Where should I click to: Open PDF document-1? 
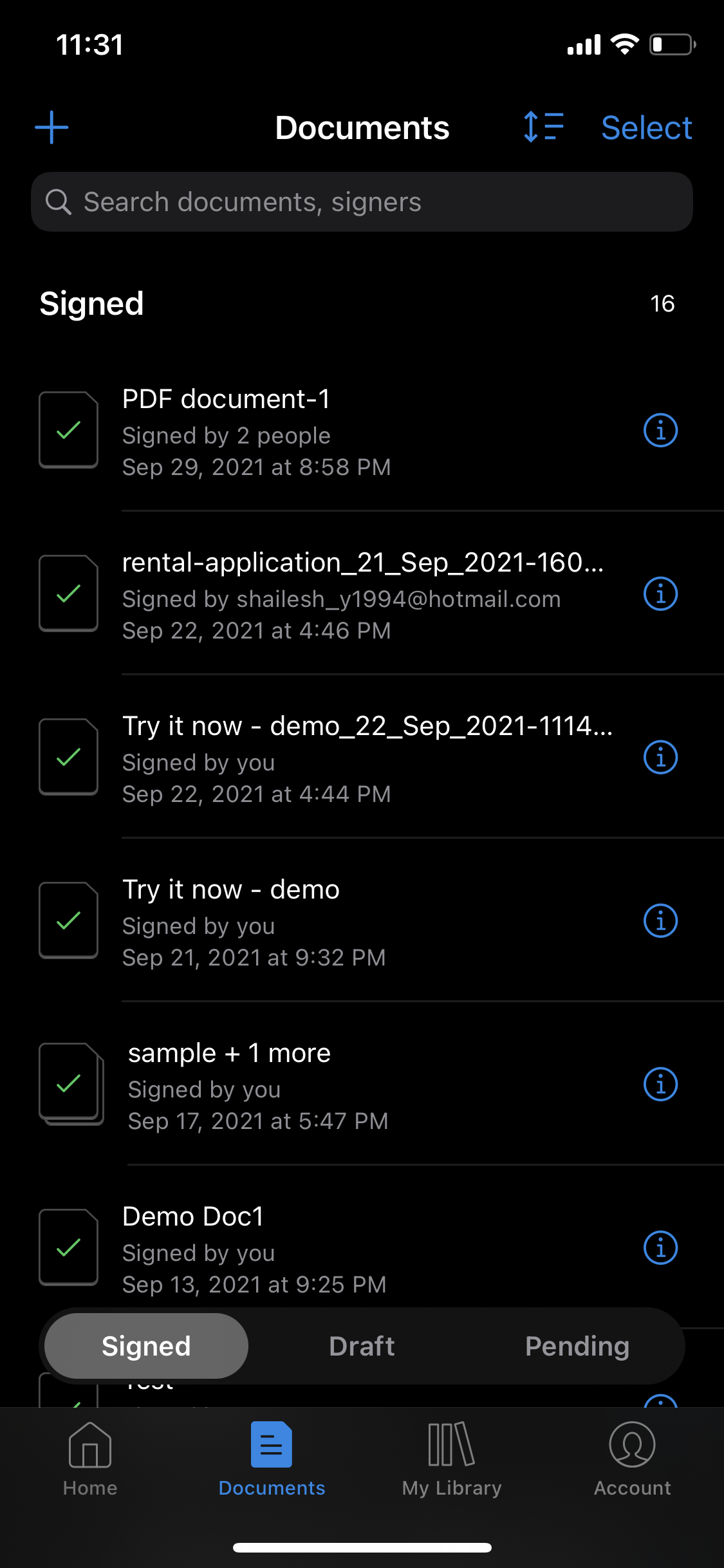pos(362,431)
